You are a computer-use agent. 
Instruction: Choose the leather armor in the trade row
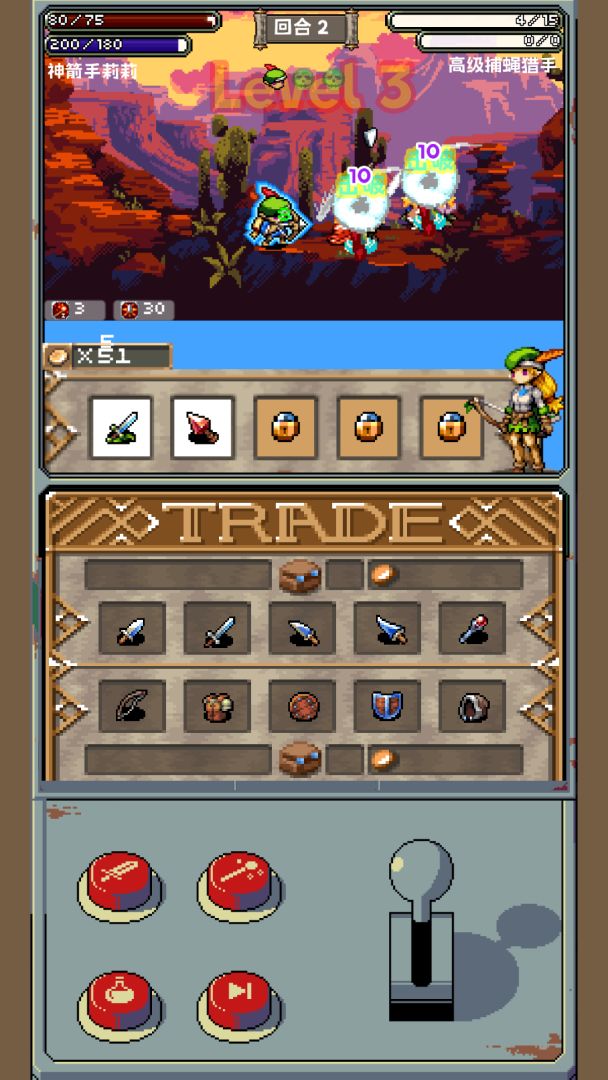click(217, 706)
